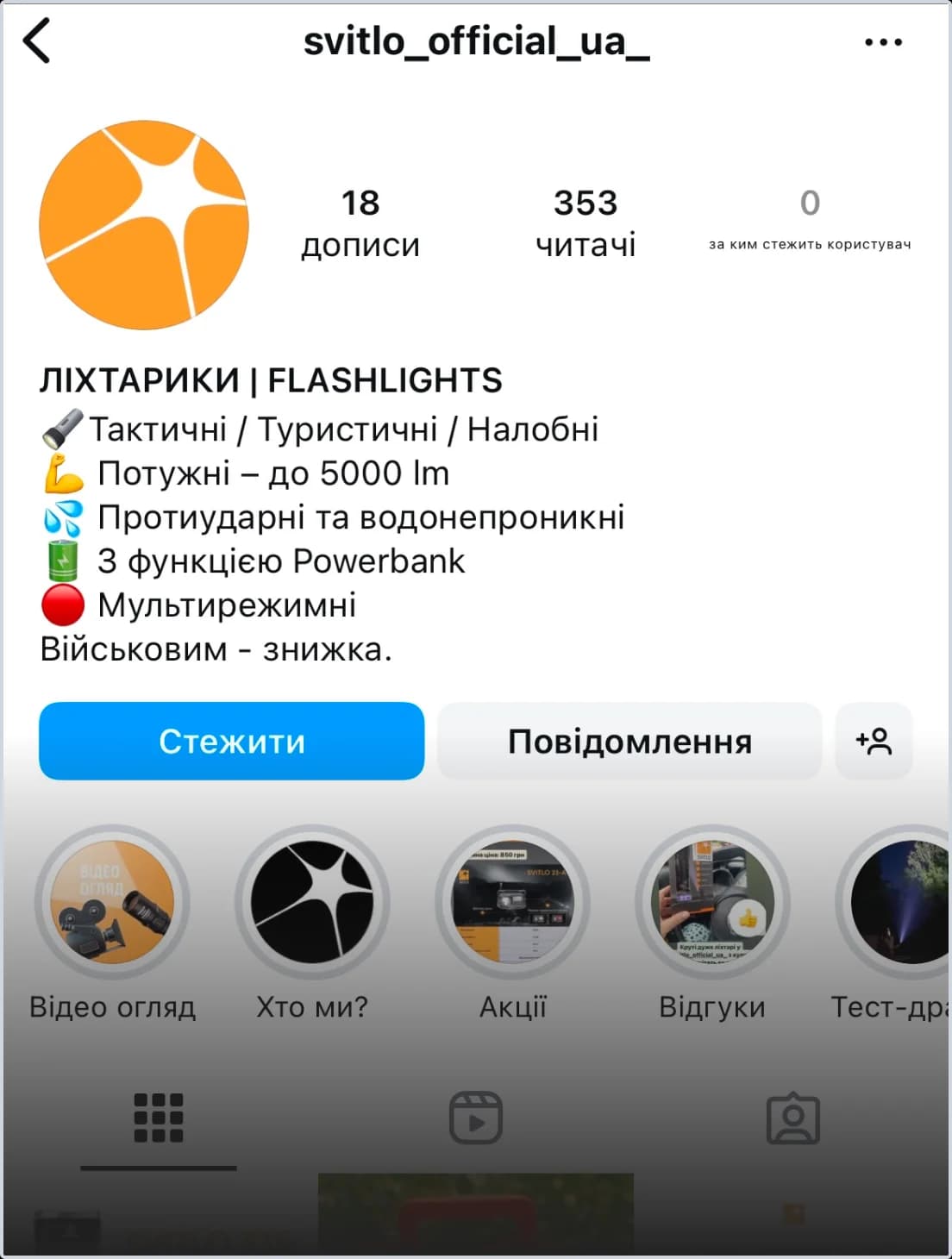Image resolution: width=952 pixels, height=1259 pixels.
Task: Switch to the Reels tab
Action: 476,1118
